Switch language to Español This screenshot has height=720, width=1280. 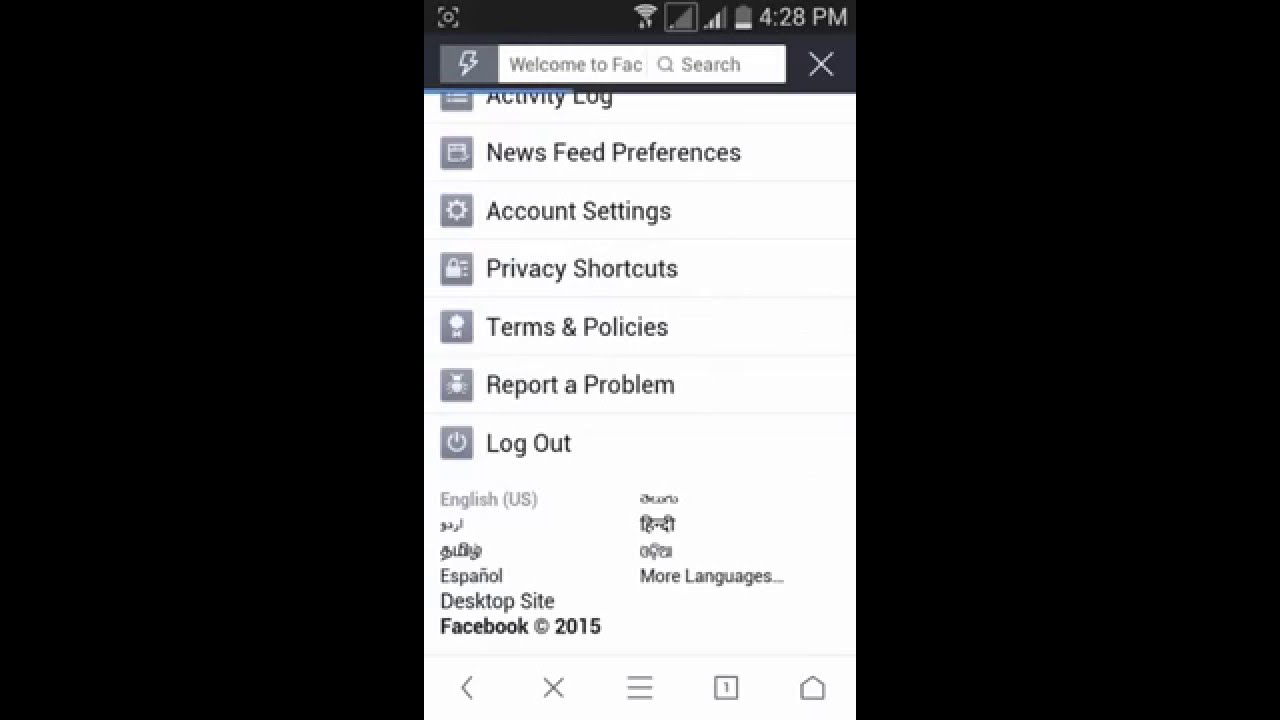pyautogui.click(x=471, y=576)
